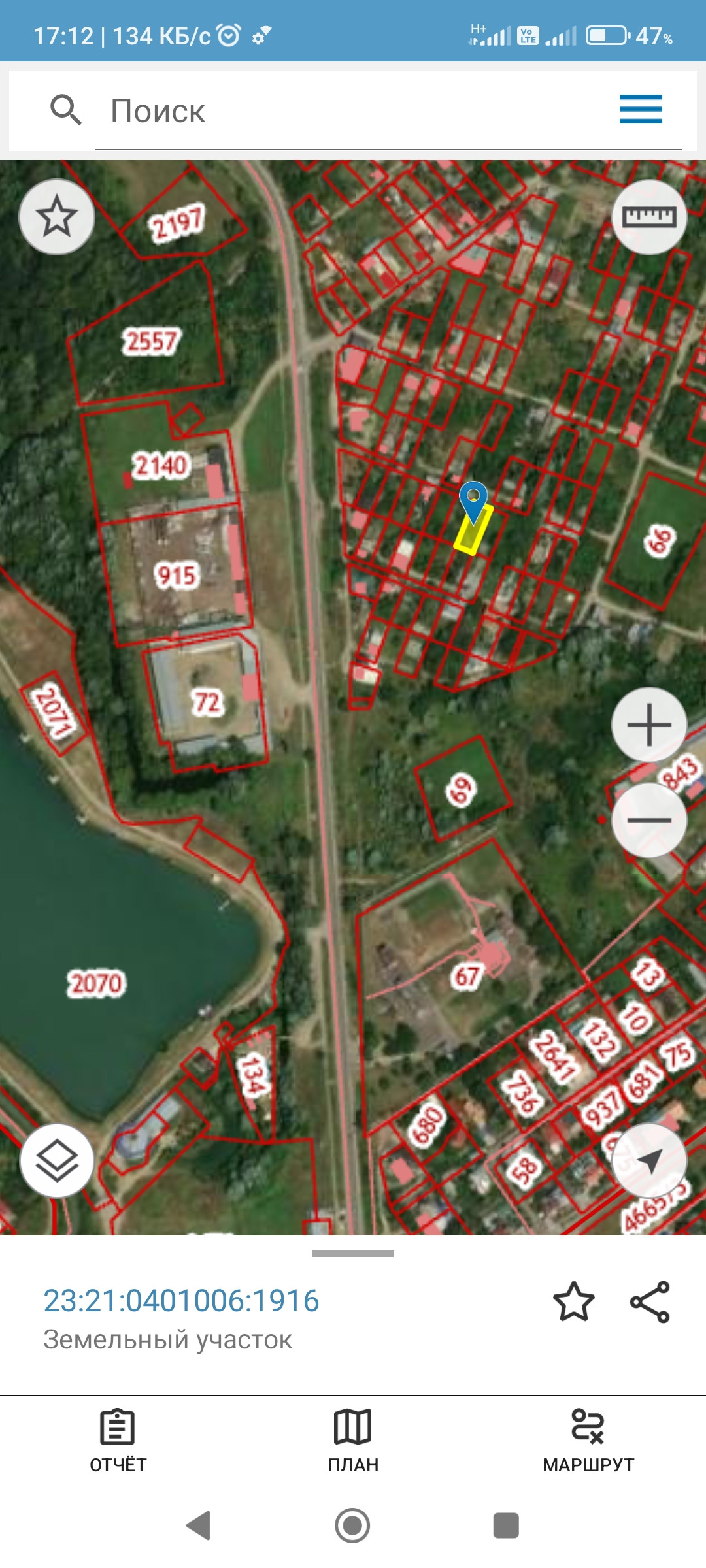Open cadastral number 23:21:0401006:1916 details
The height and width of the screenshot is (1568, 706).
[181, 1301]
